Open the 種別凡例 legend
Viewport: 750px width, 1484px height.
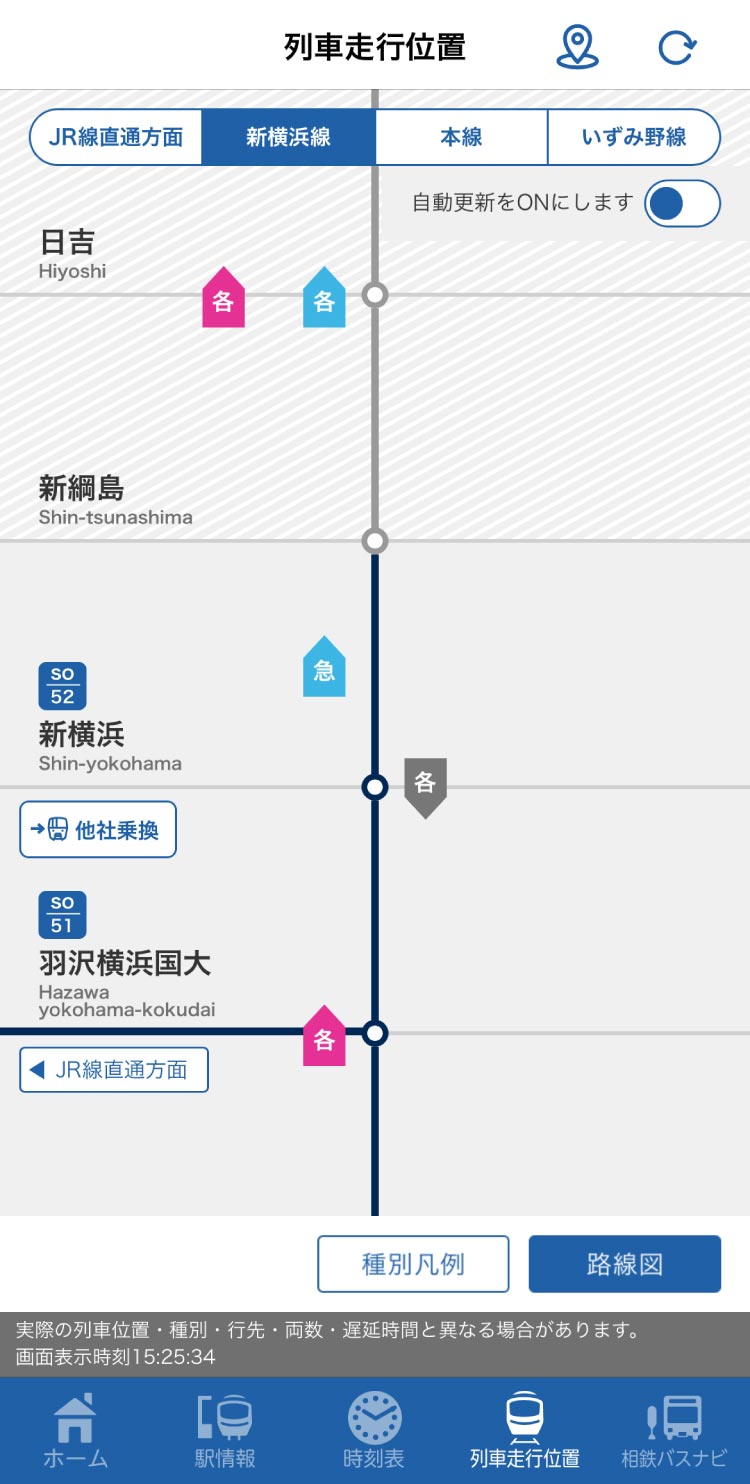(x=413, y=1264)
